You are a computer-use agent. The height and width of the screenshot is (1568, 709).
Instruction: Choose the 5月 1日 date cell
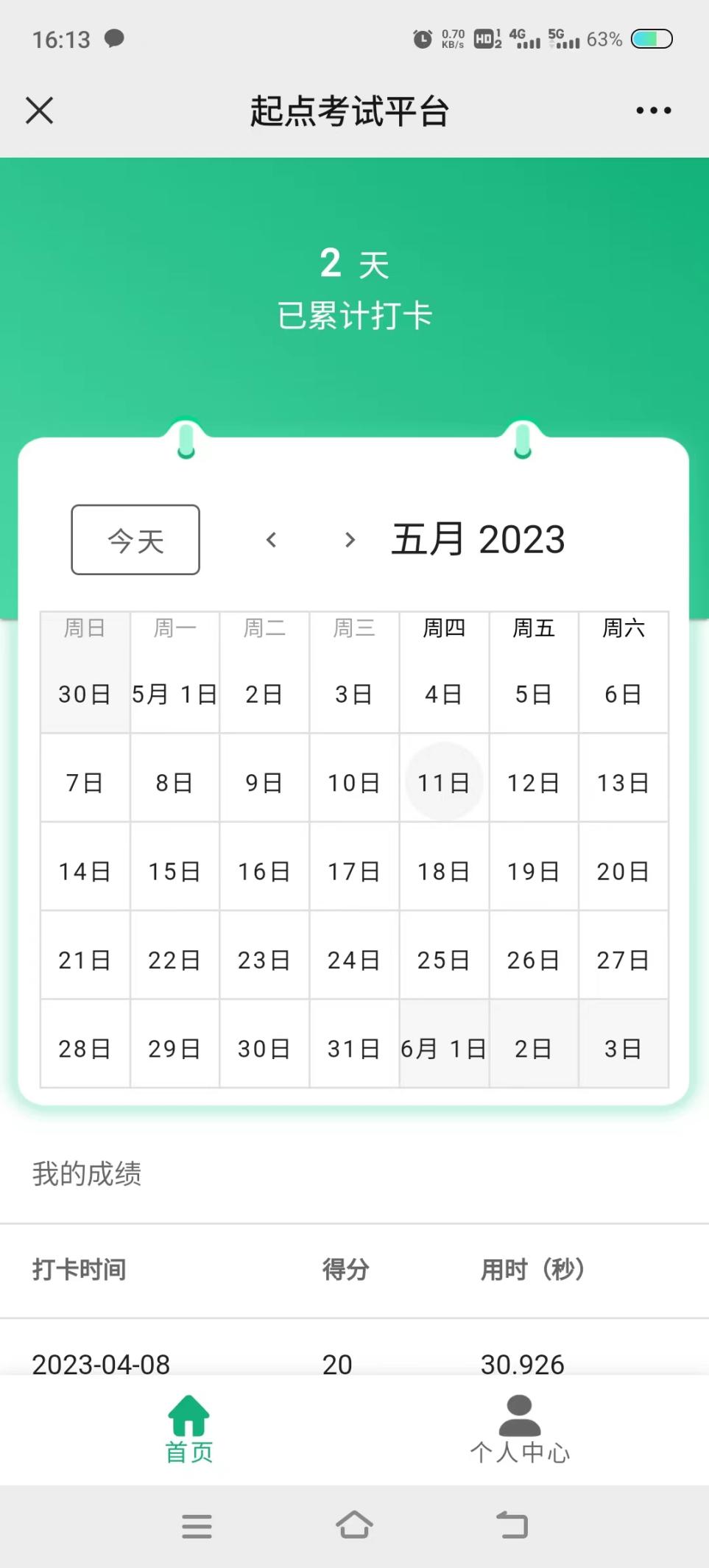[x=174, y=694]
